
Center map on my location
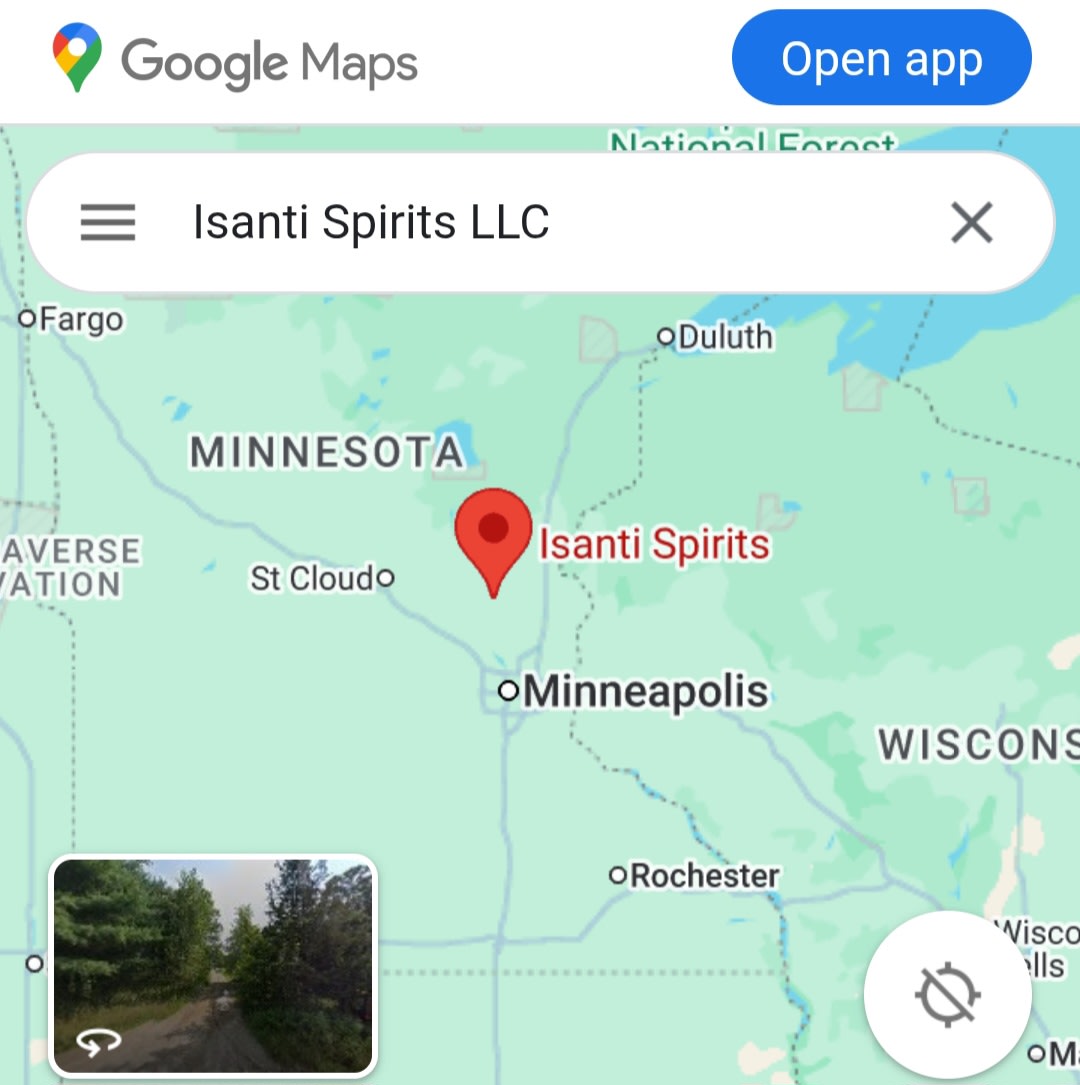pos(947,995)
